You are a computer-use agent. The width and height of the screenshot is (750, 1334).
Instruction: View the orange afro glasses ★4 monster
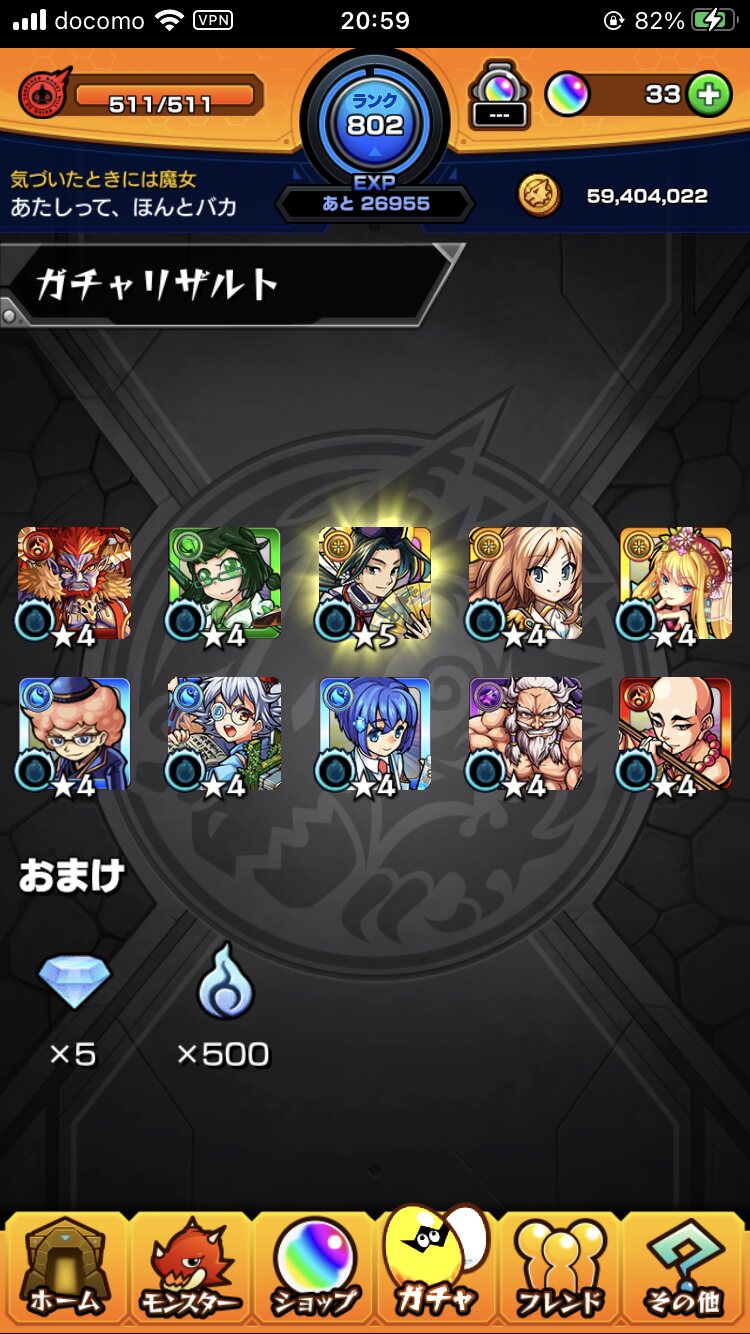(x=74, y=734)
